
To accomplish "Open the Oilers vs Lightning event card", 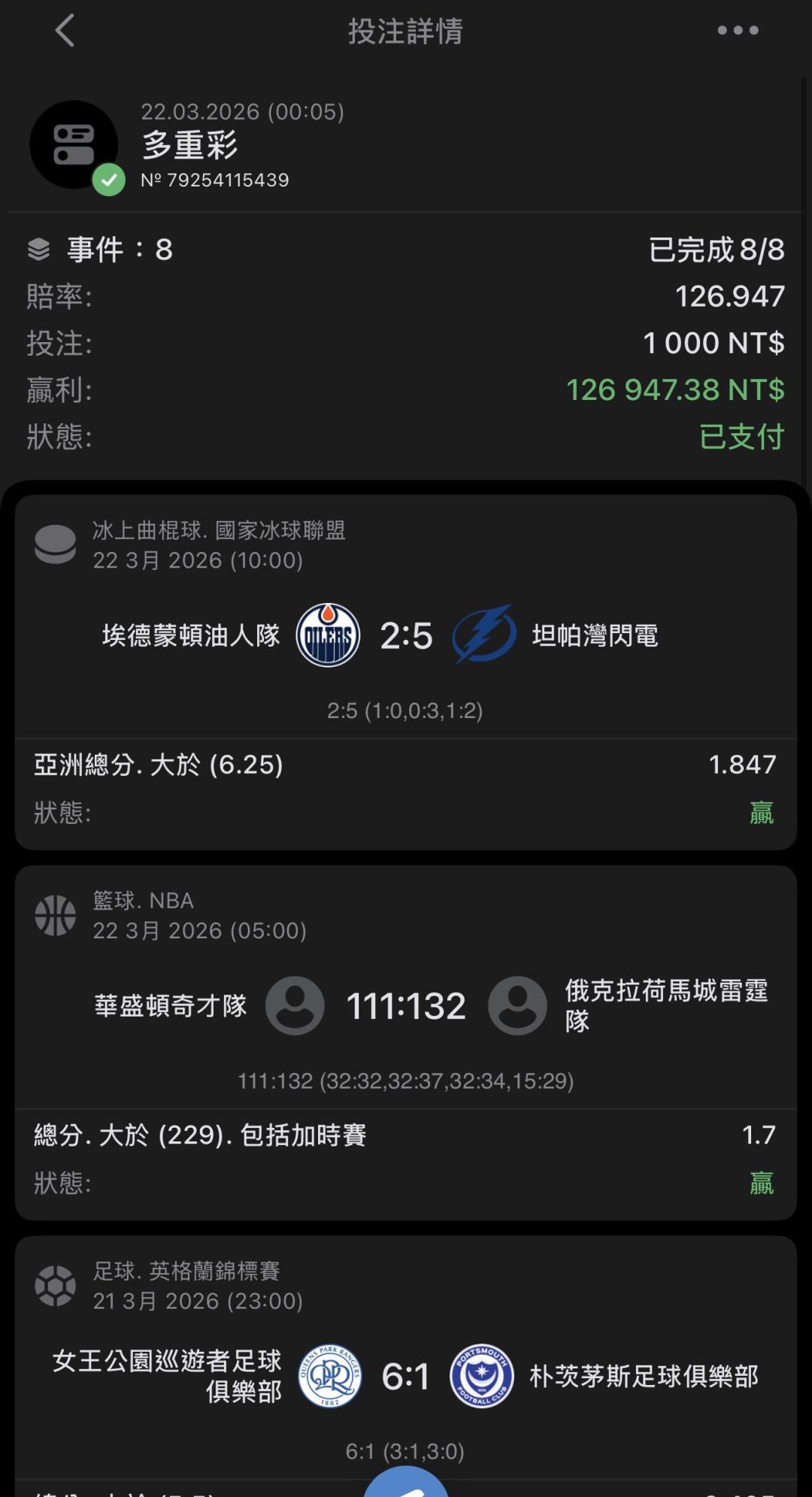I will [x=406, y=636].
